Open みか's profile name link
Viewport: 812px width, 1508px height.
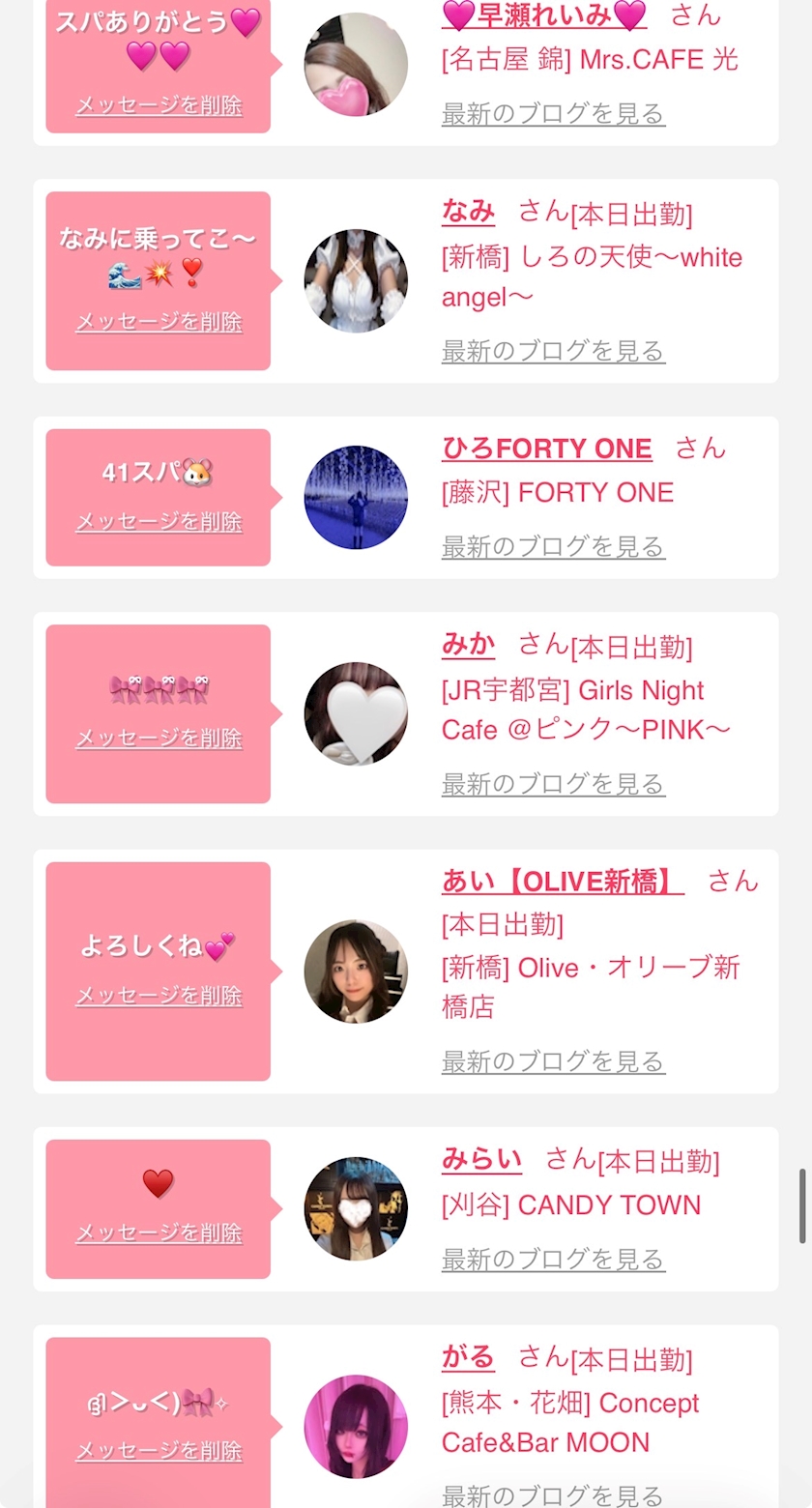[468, 644]
